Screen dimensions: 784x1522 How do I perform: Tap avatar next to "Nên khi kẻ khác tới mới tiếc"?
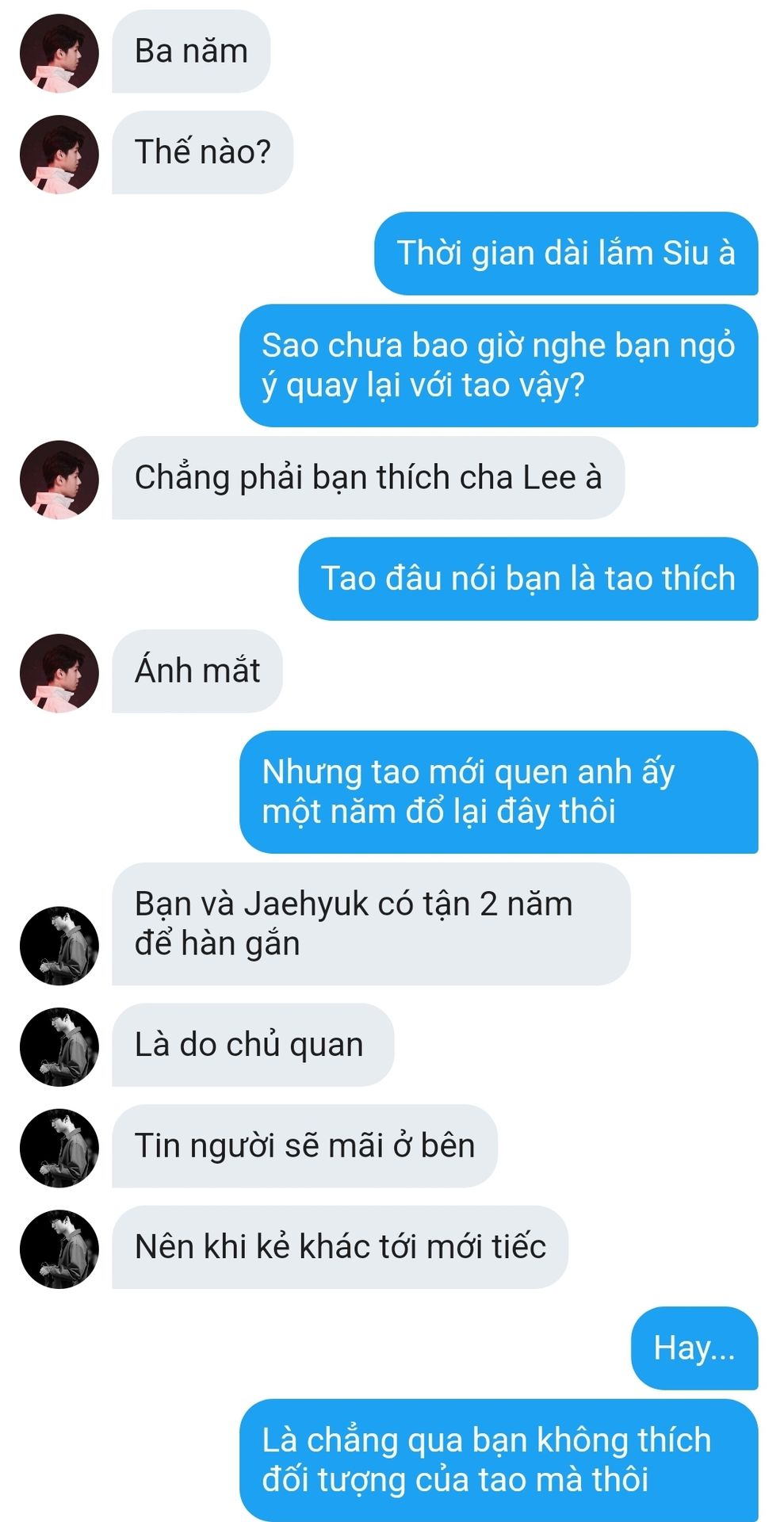(59, 1249)
